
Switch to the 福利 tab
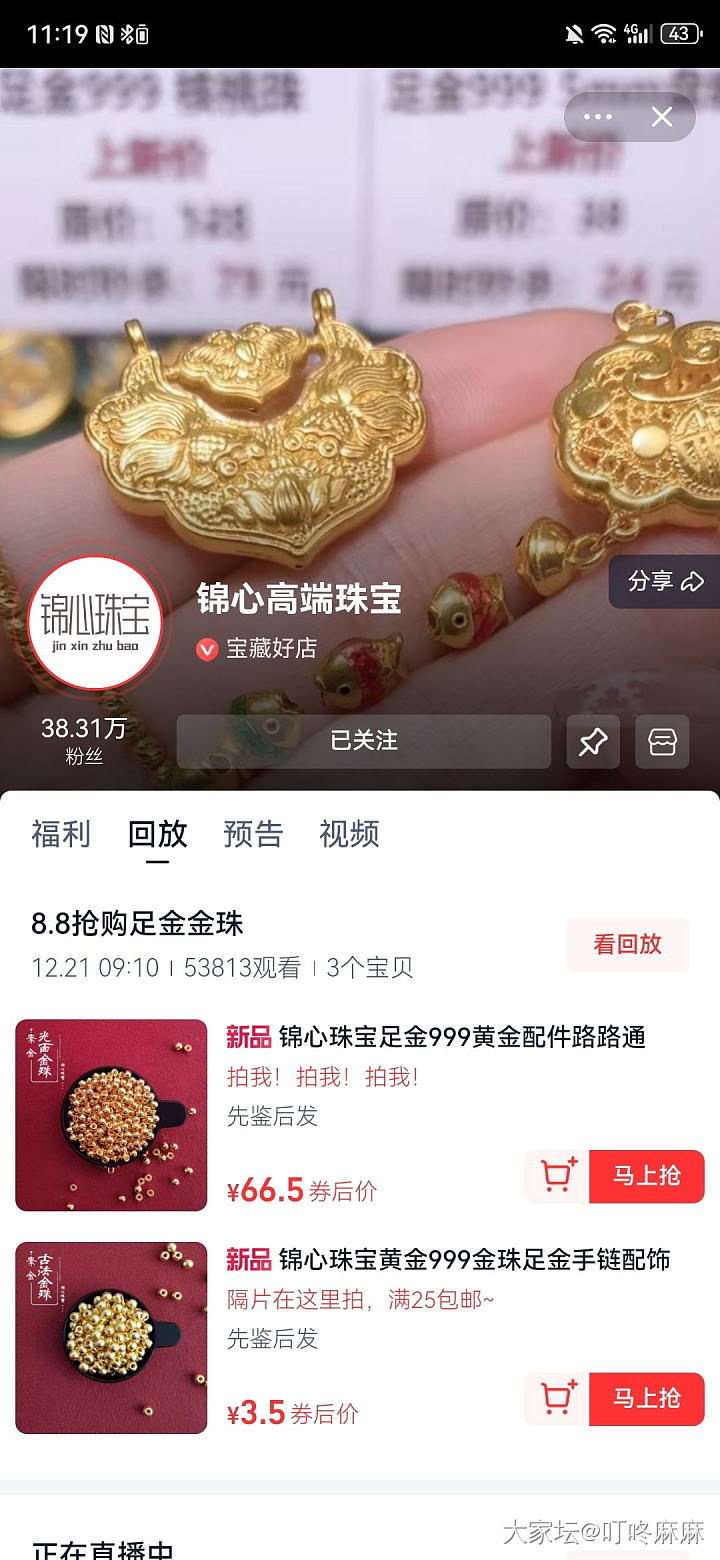(x=61, y=834)
